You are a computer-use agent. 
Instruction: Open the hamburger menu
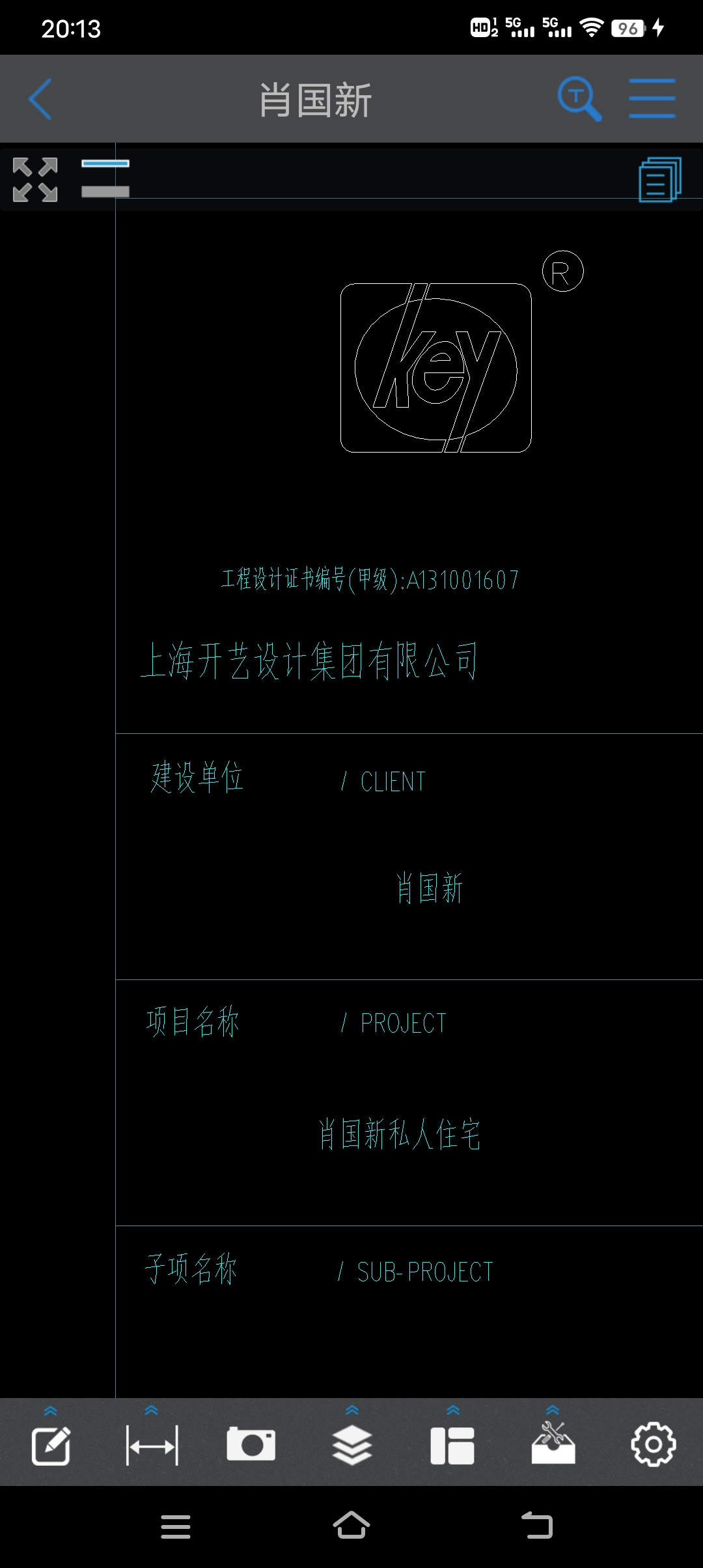tap(652, 99)
